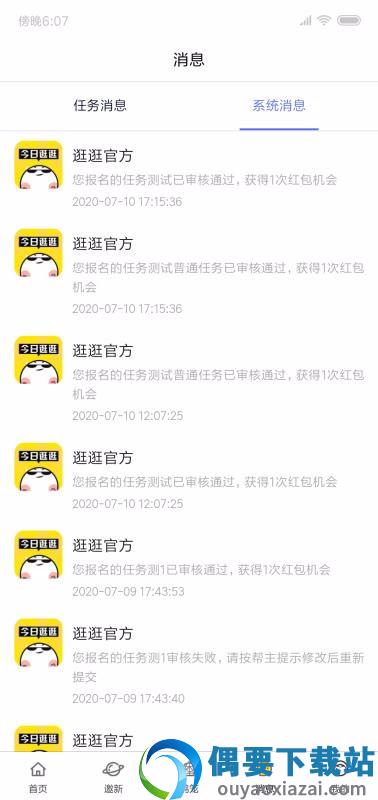Image resolution: width=378 pixels, height=800 pixels.
Task: Open the 12:07:25 message about 任务测试普通任务
Action: point(189,380)
